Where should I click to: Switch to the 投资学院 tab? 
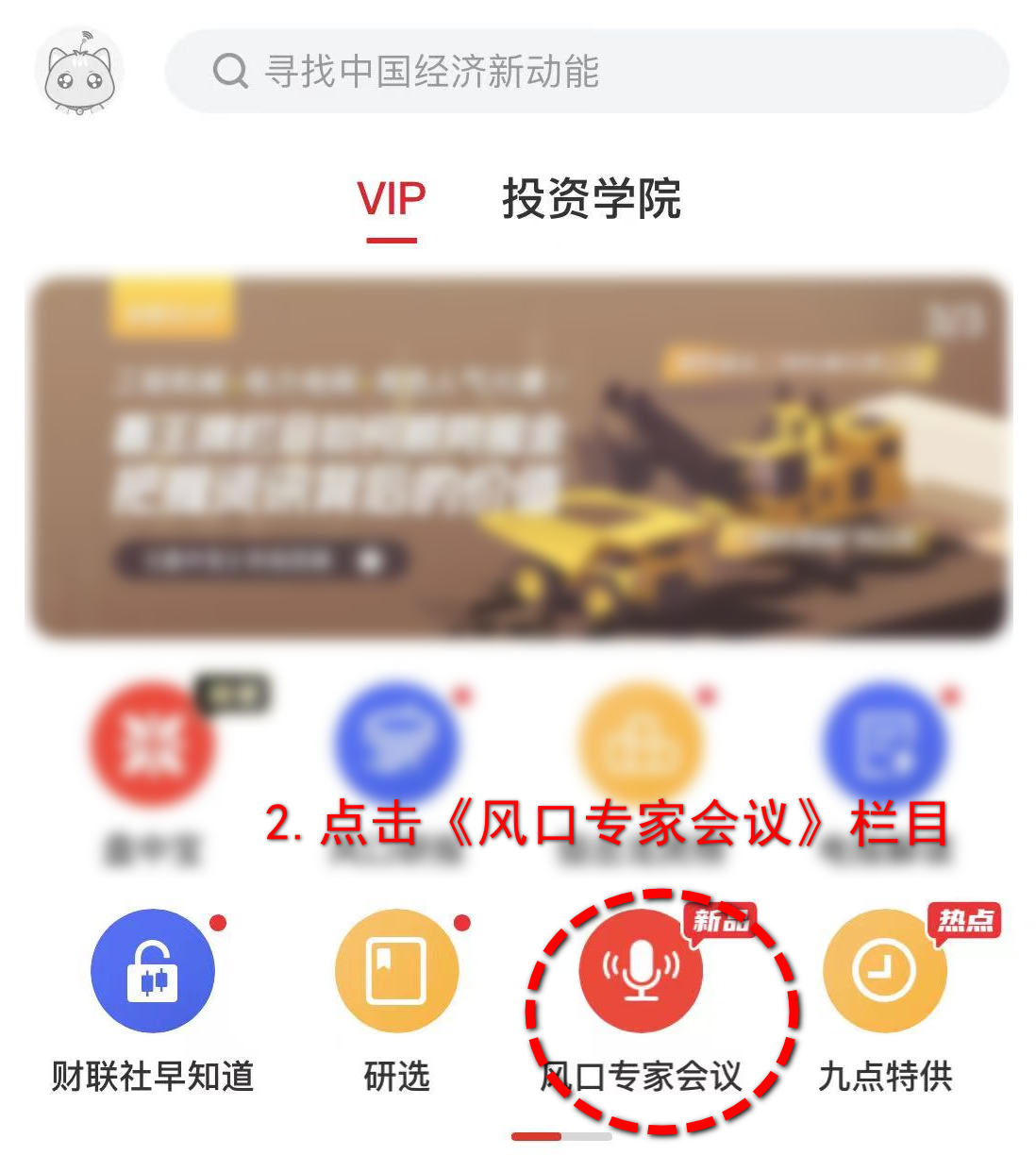[592, 200]
